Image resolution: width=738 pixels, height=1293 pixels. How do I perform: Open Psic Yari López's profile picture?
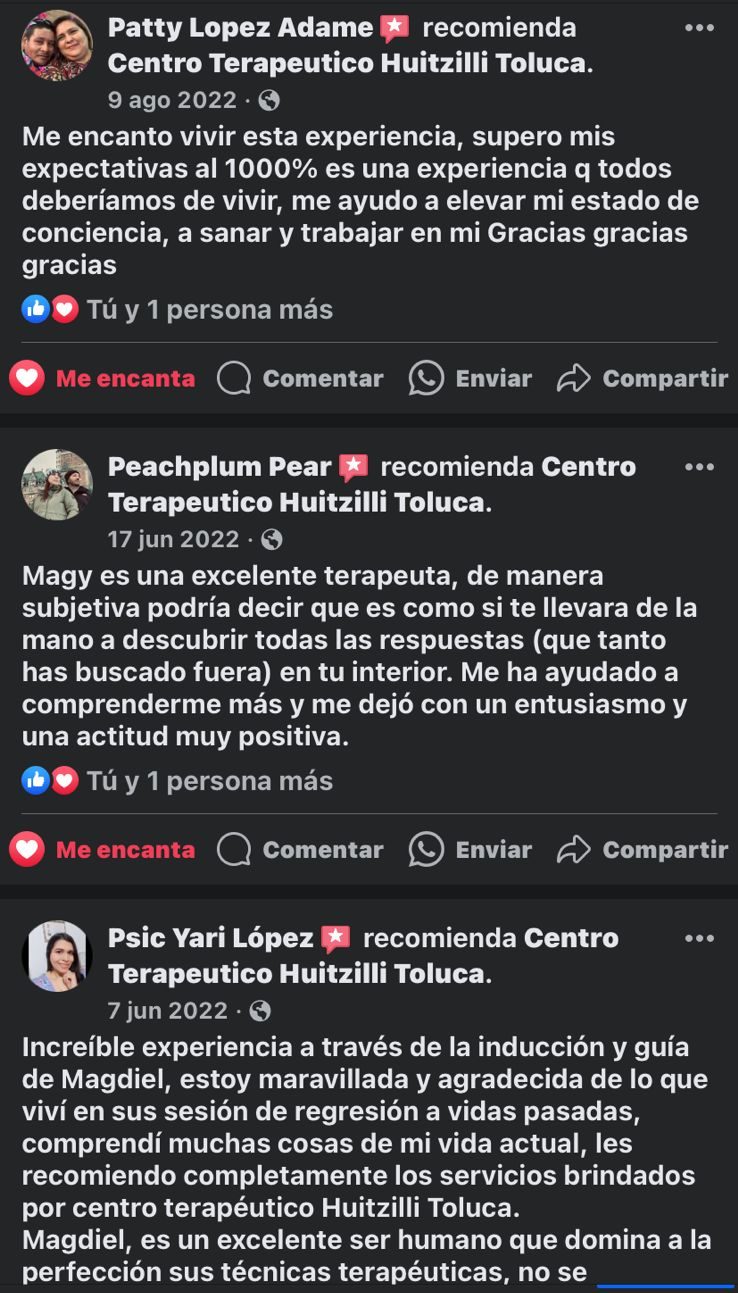57,956
